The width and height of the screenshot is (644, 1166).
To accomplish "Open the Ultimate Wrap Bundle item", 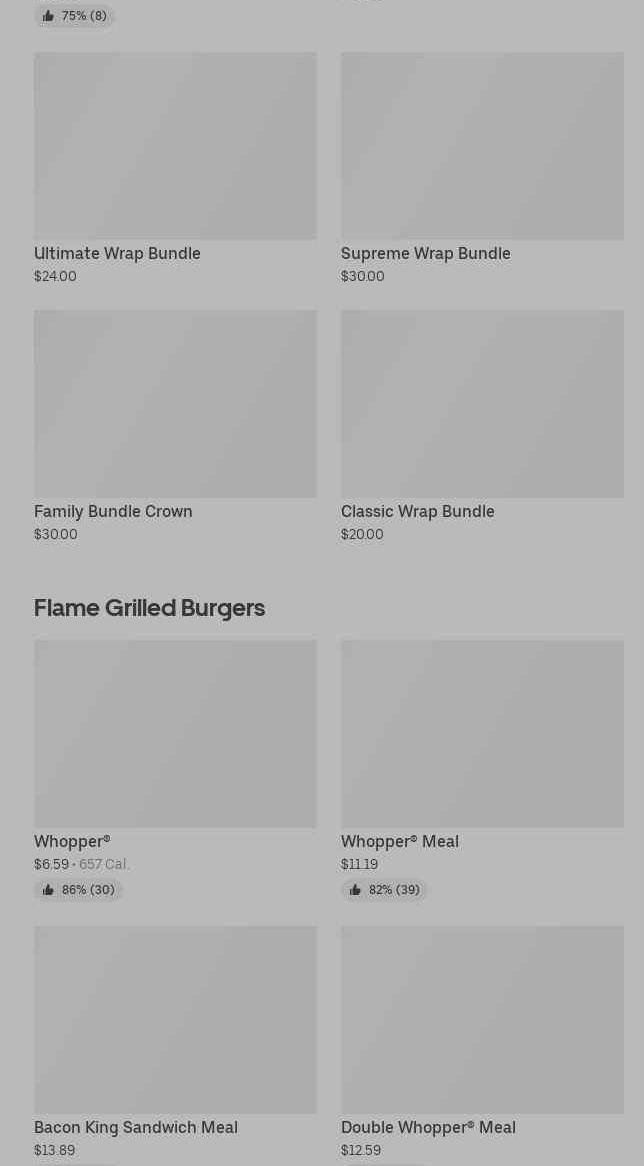I will (x=175, y=168).
